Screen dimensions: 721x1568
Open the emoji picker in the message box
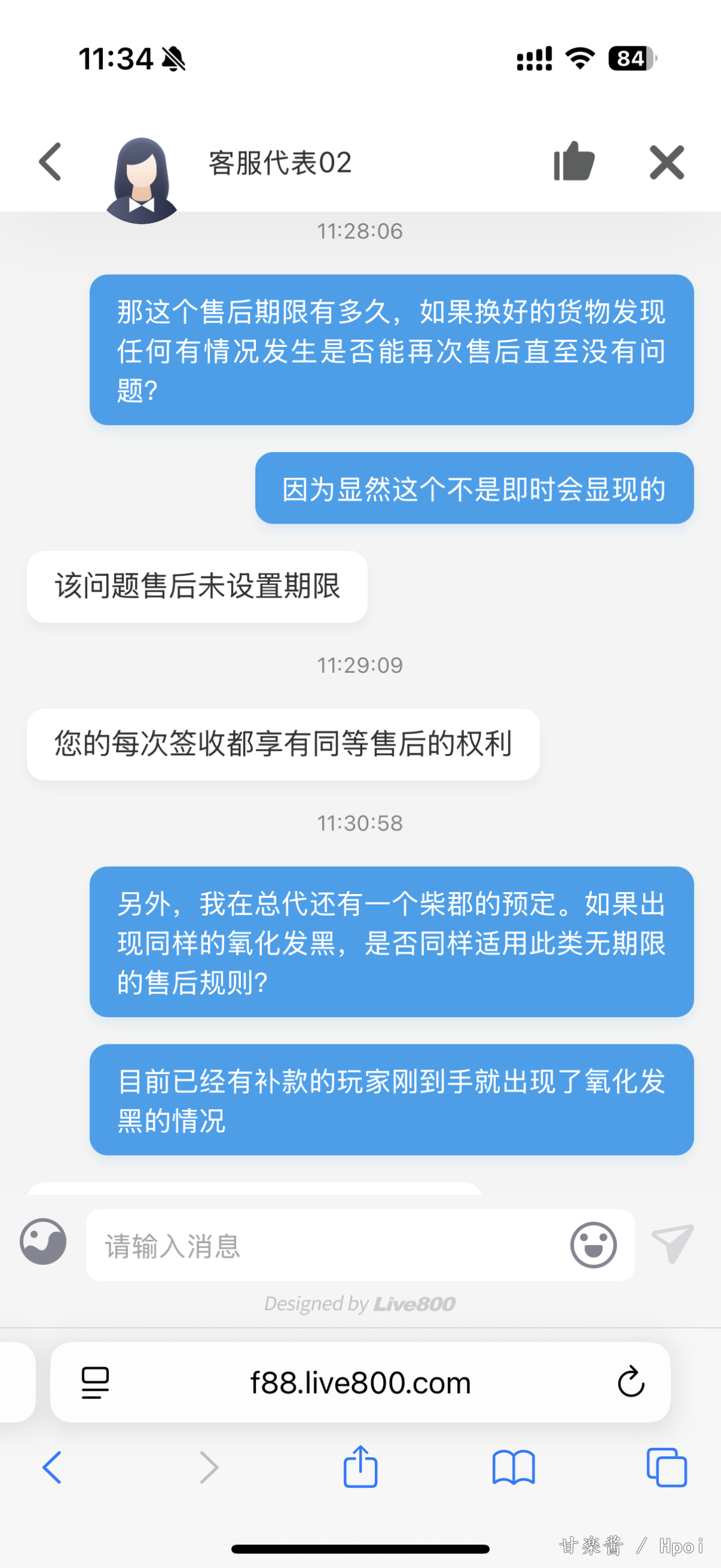point(592,1245)
